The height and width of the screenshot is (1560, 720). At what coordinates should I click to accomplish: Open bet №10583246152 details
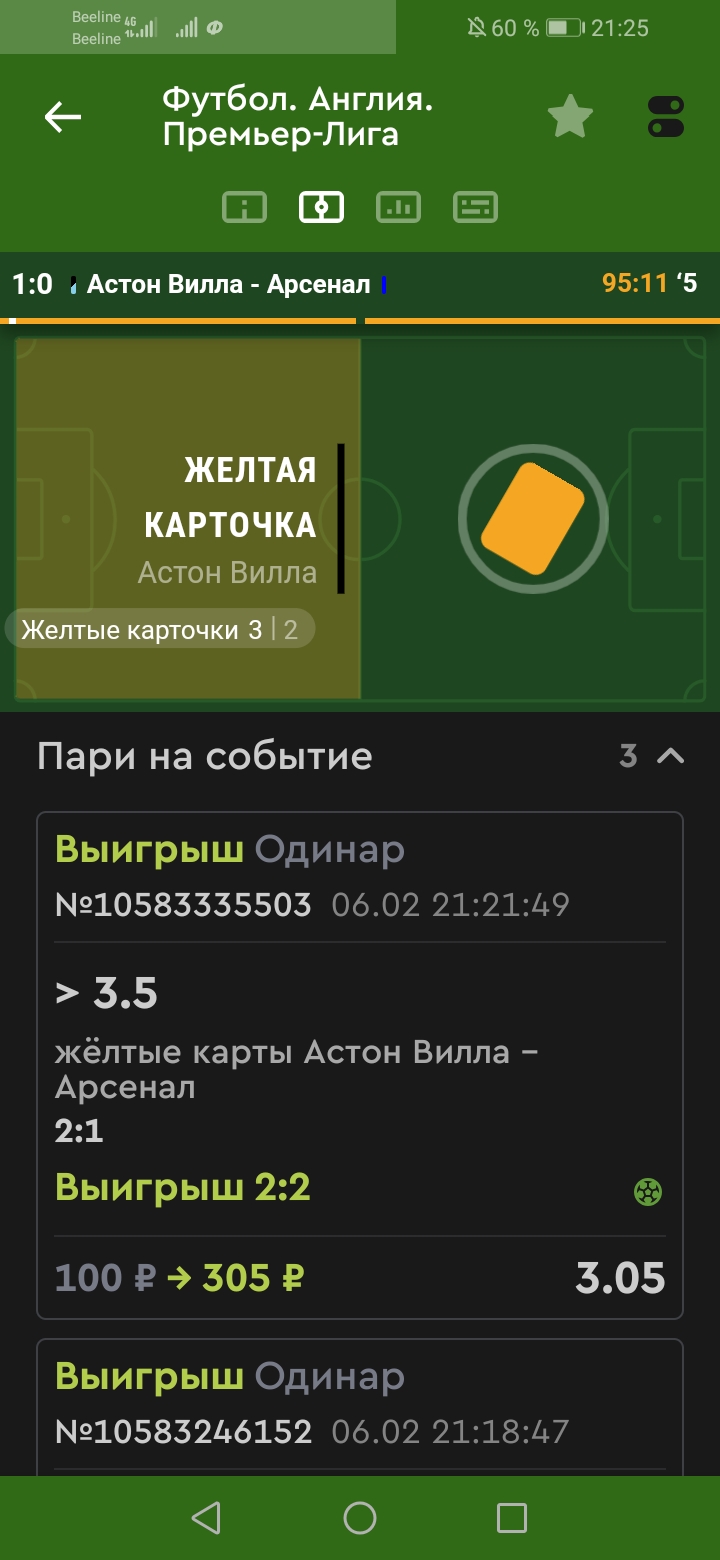click(360, 1405)
